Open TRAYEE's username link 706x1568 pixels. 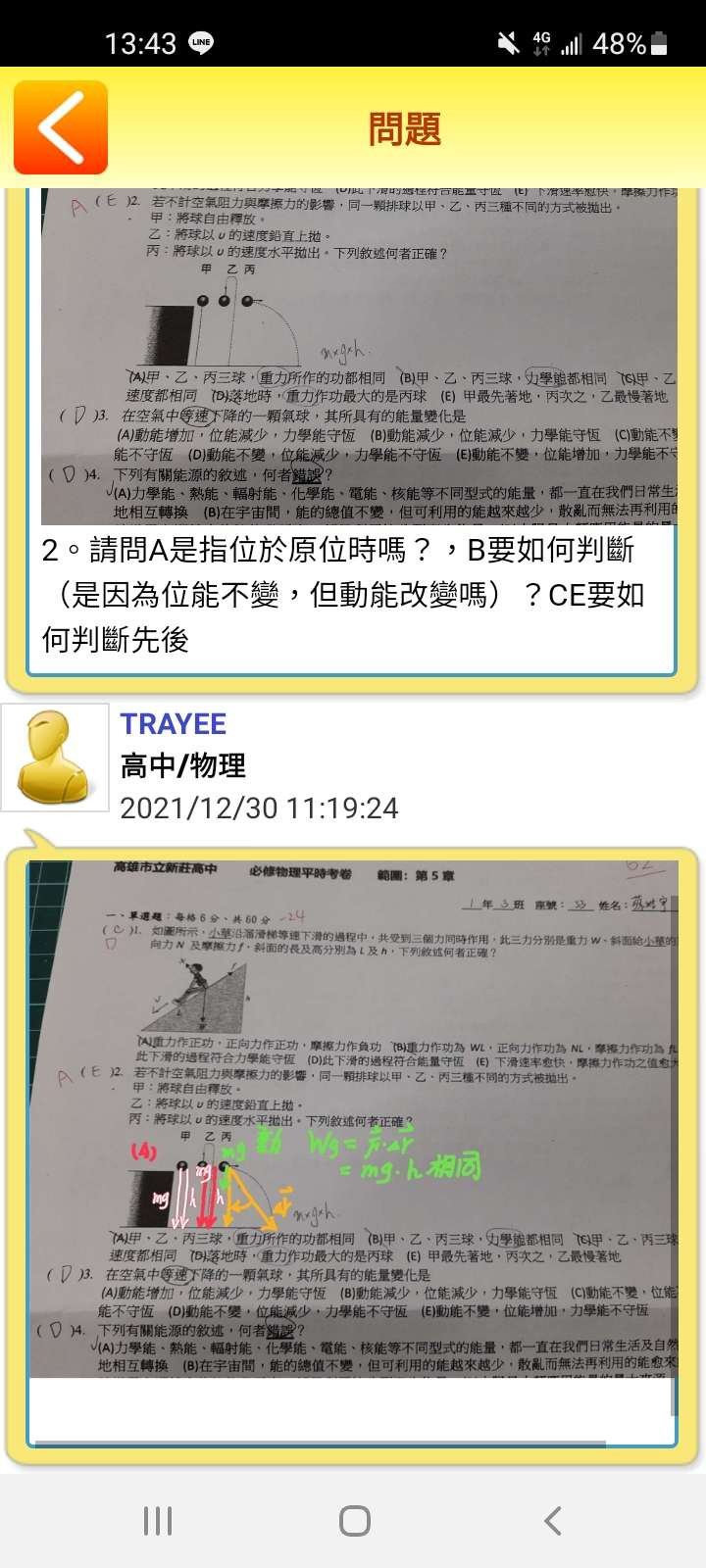pos(174,724)
